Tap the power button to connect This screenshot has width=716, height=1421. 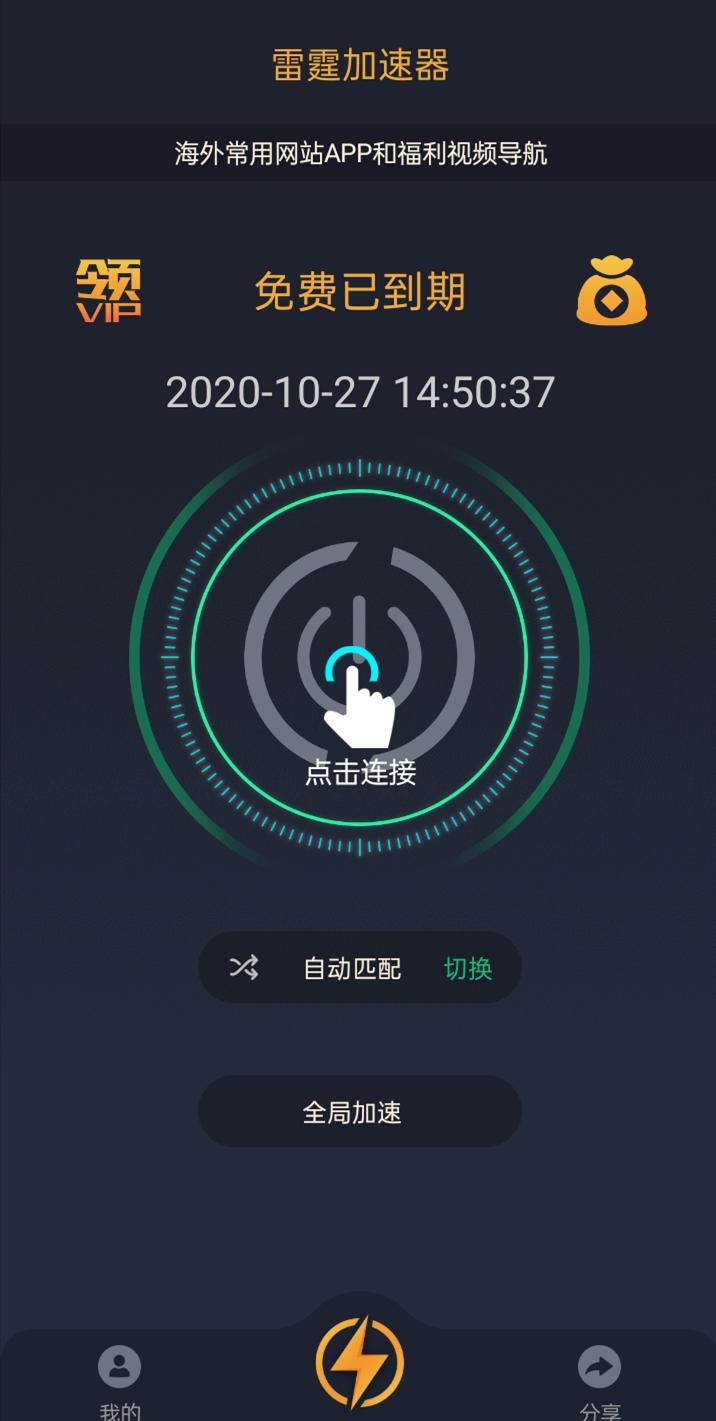(359, 656)
